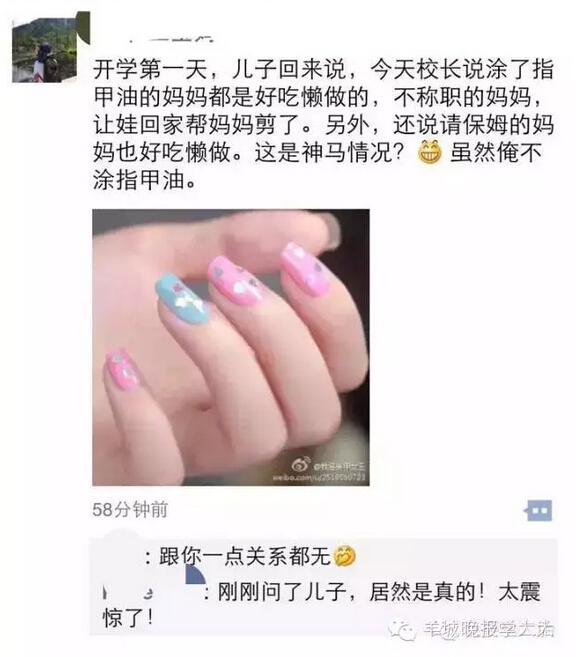
Task: Open the poster's profile avatar
Action: 44,49
